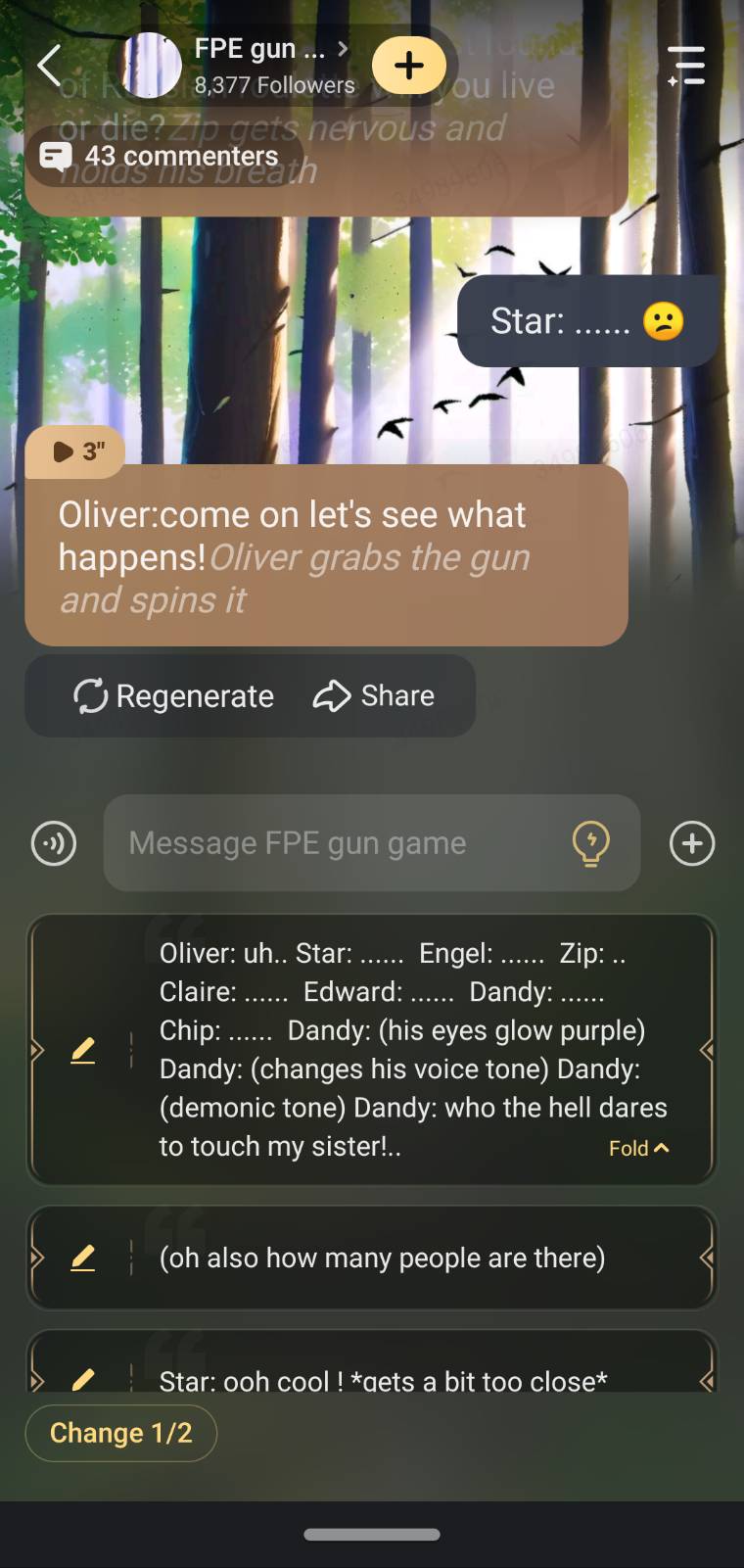The height and width of the screenshot is (1568, 744).
Task: Open the top-right menu icon
Action: point(686,66)
